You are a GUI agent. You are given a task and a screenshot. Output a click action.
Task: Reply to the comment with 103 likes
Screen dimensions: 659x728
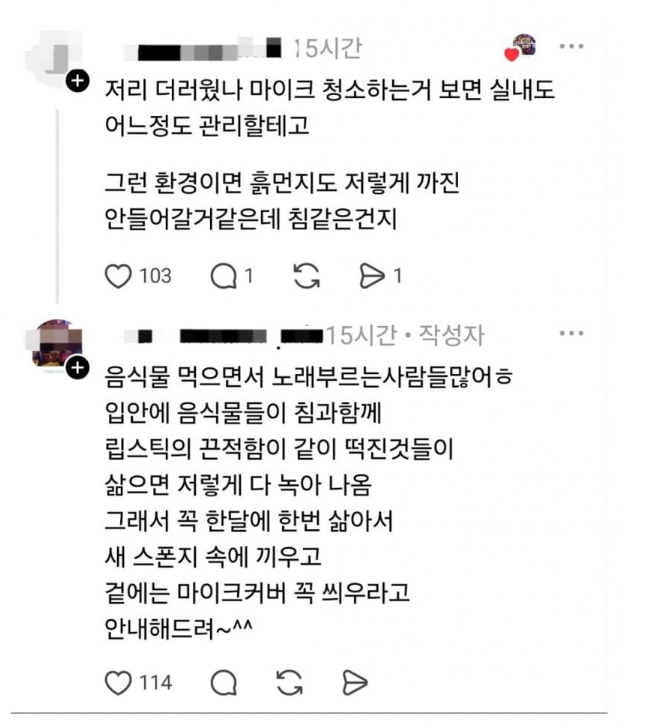point(225,275)
